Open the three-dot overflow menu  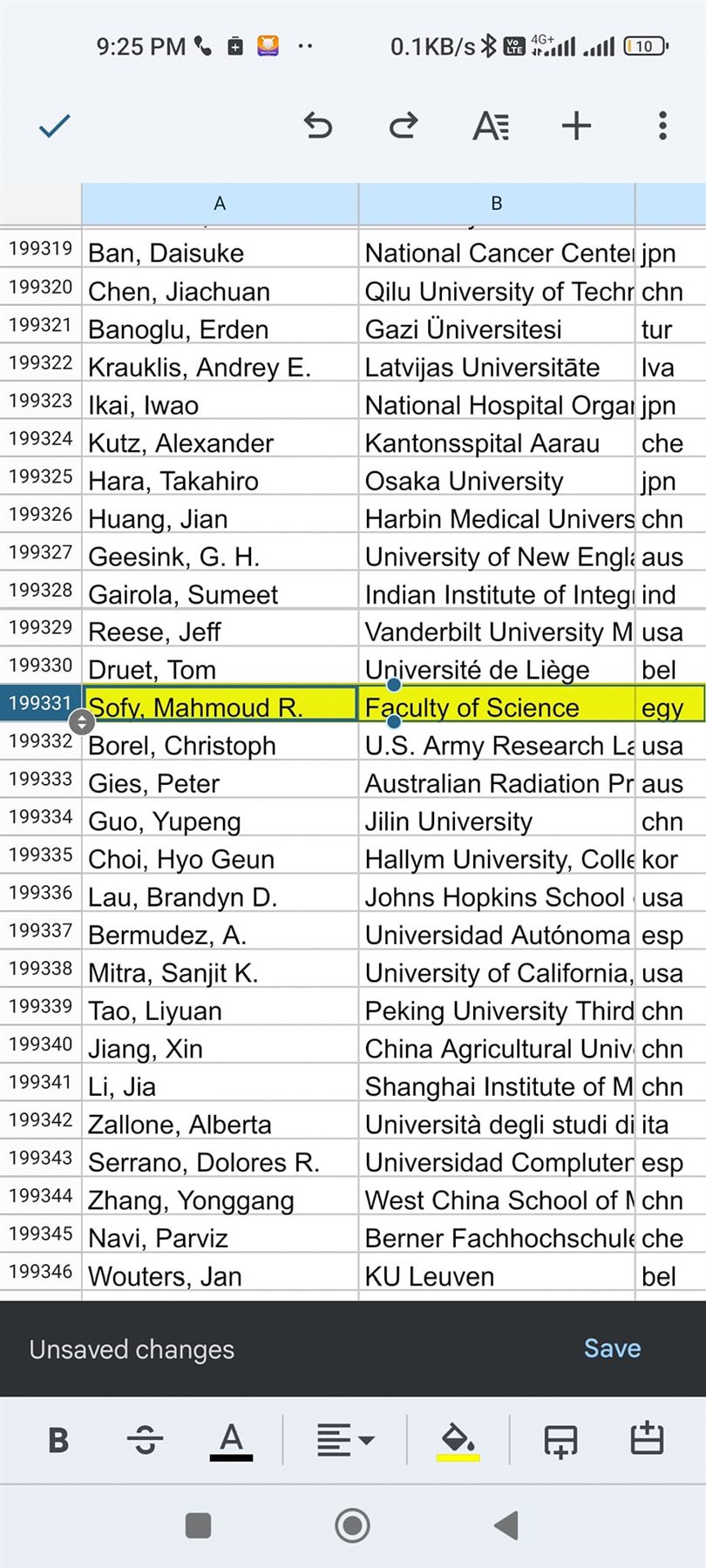click(663, 126)
